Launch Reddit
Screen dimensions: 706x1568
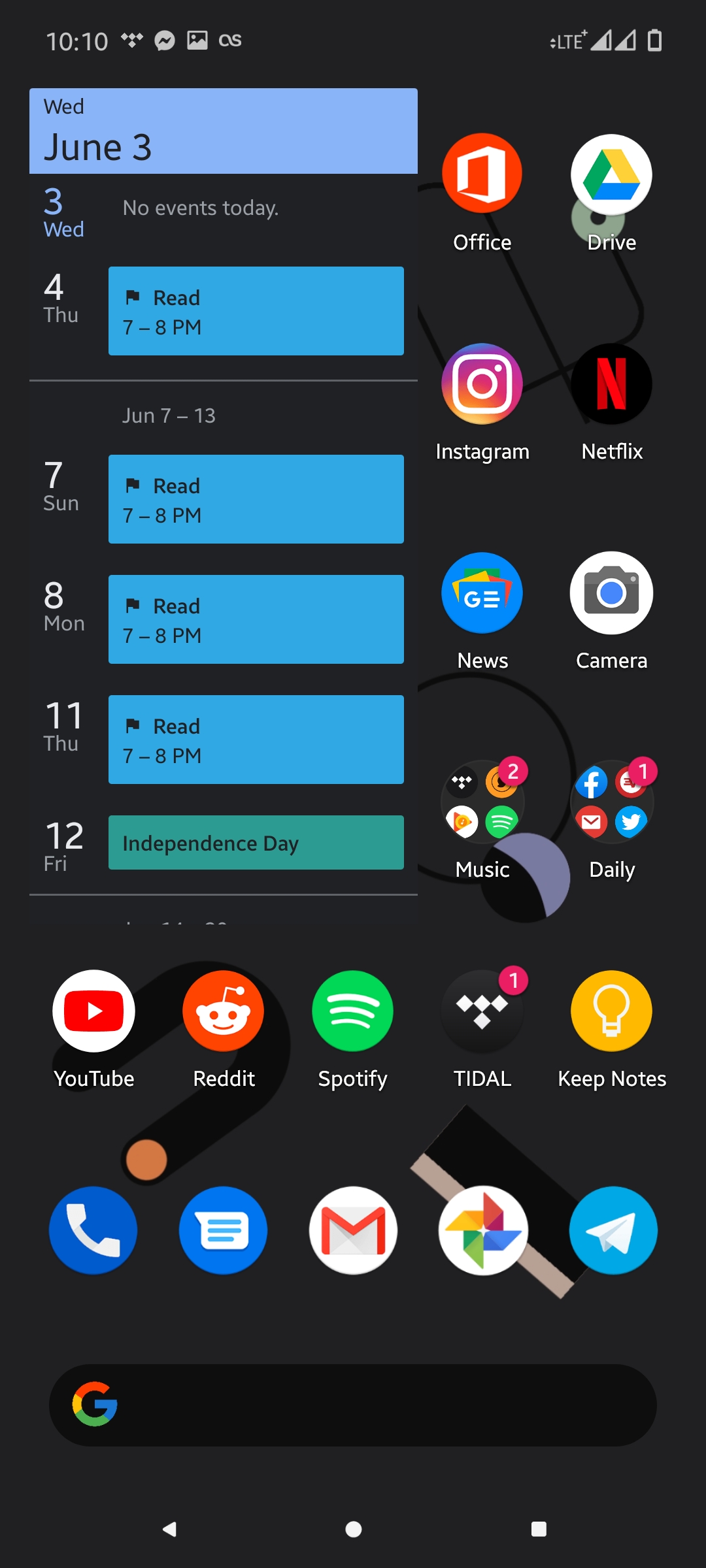pyautogui.click(x=223, y=1011)
